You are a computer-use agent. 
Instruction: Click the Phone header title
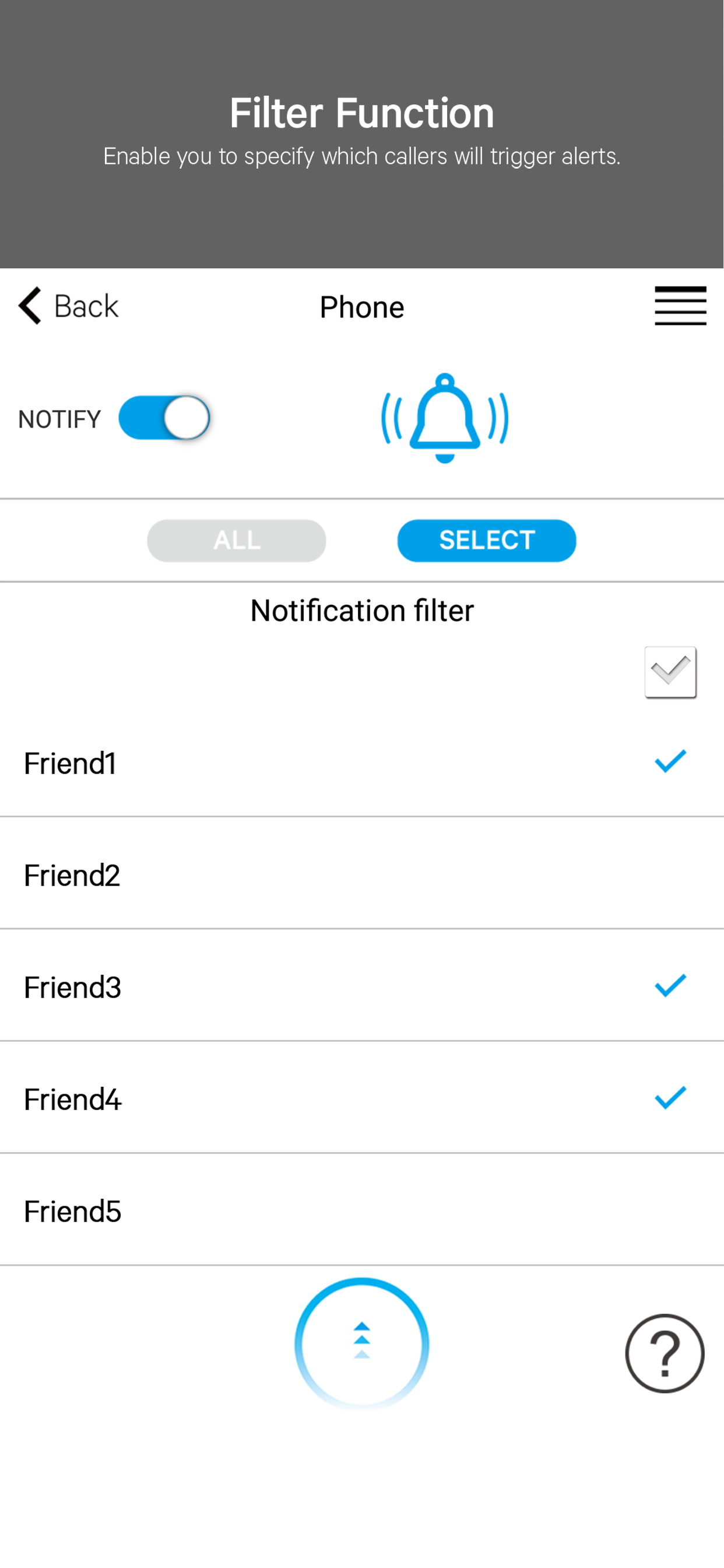[361, 306]
